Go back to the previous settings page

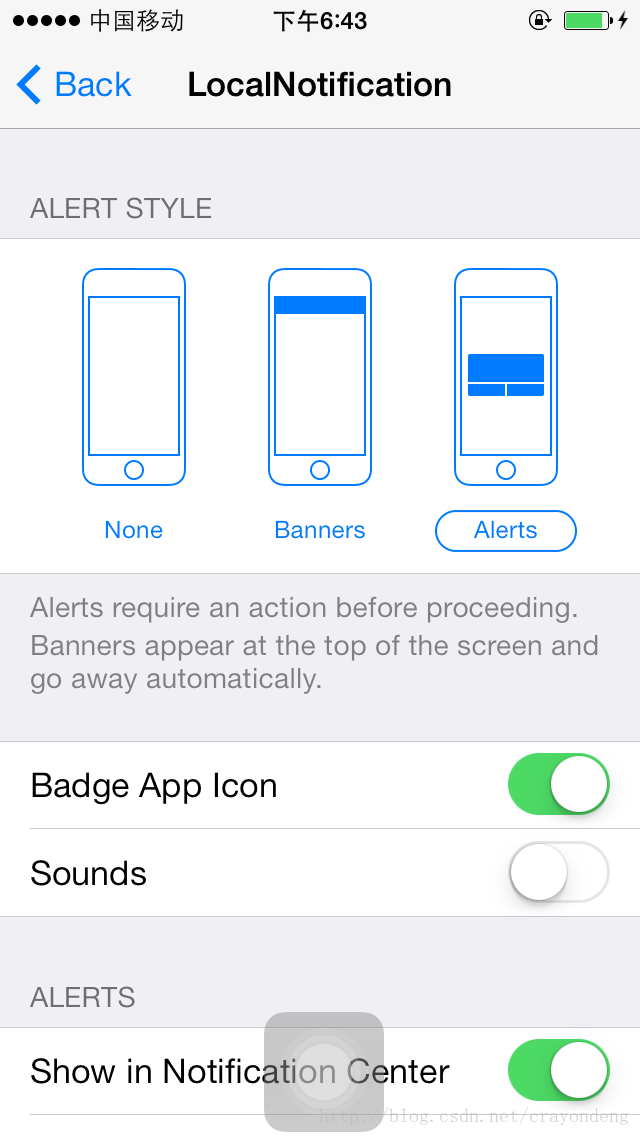(x=74, y=85)
